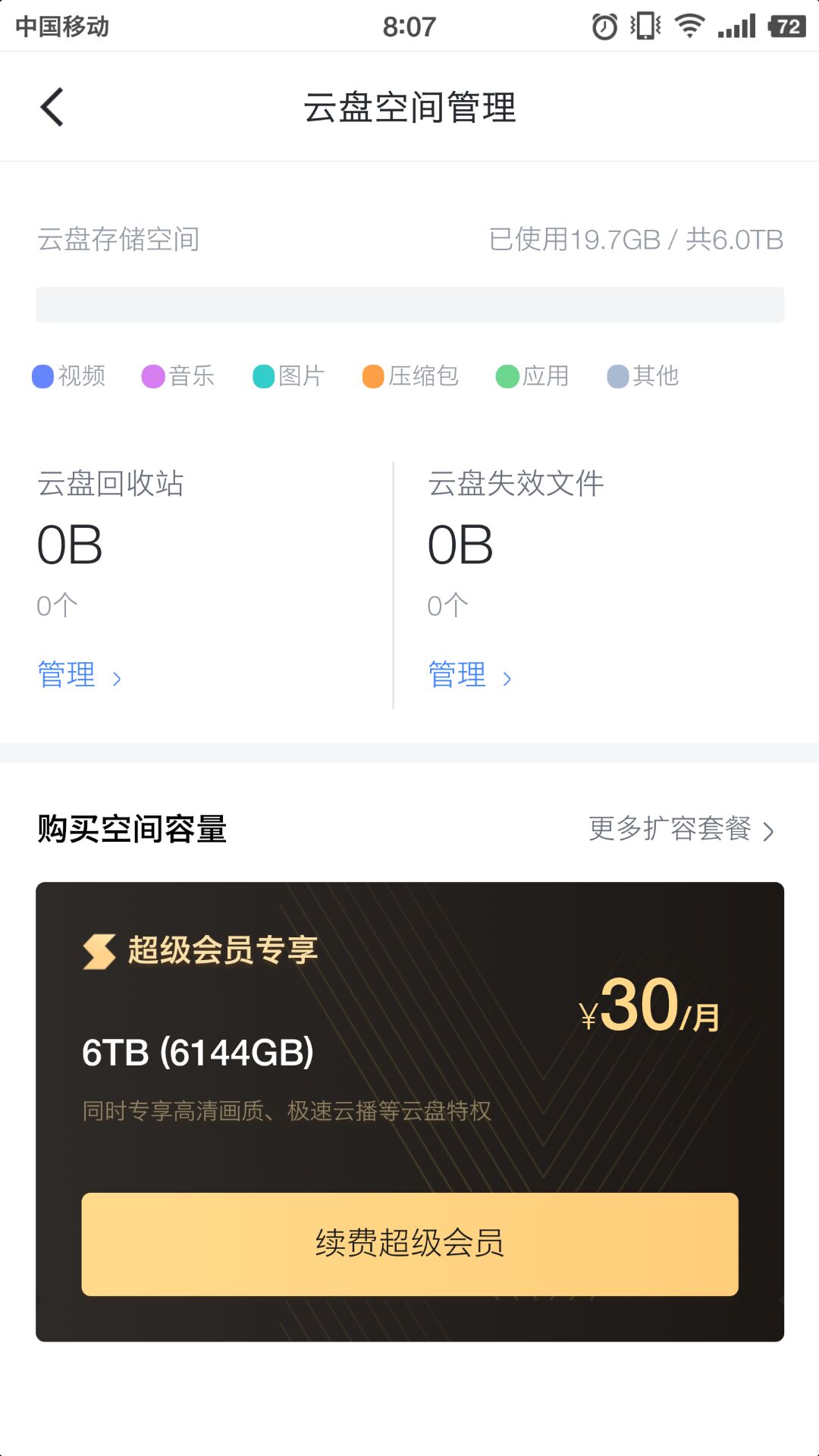Tap the back arrow to exit 云盘空间管理
The width and height of the screenshot is (819, 1456).
click(x=51, y=106)
